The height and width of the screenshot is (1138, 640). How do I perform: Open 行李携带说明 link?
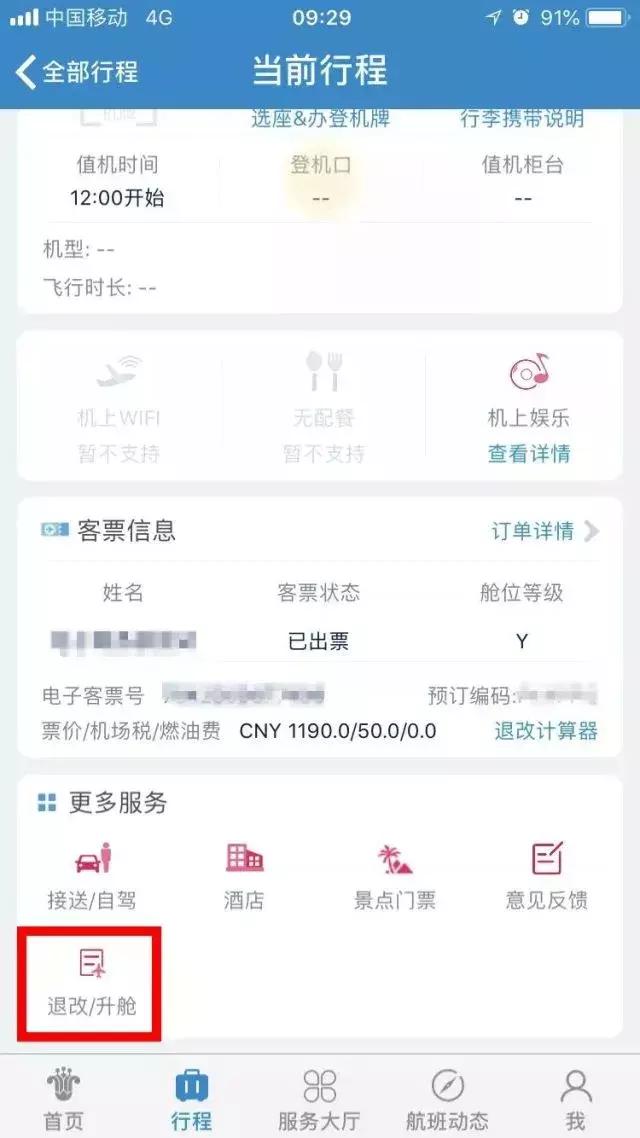click(522, 118)
